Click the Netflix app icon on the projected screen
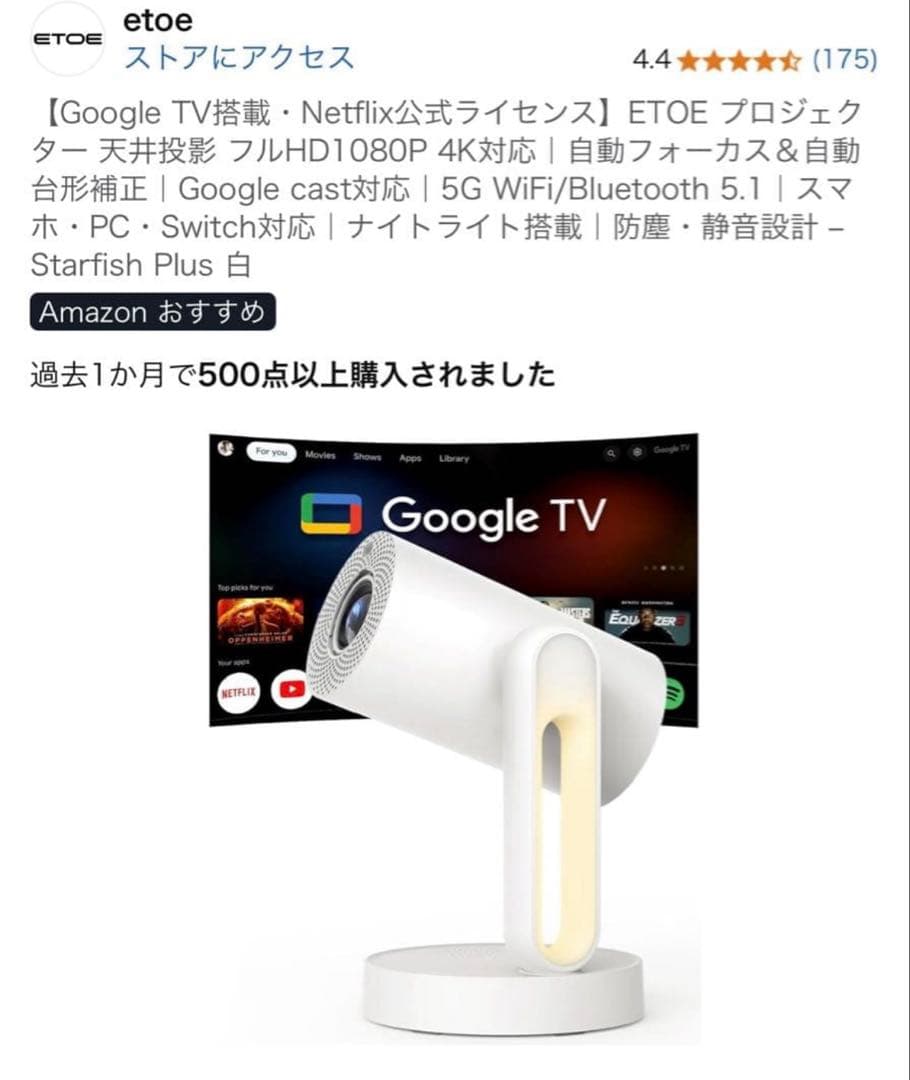 coord(238,691)
